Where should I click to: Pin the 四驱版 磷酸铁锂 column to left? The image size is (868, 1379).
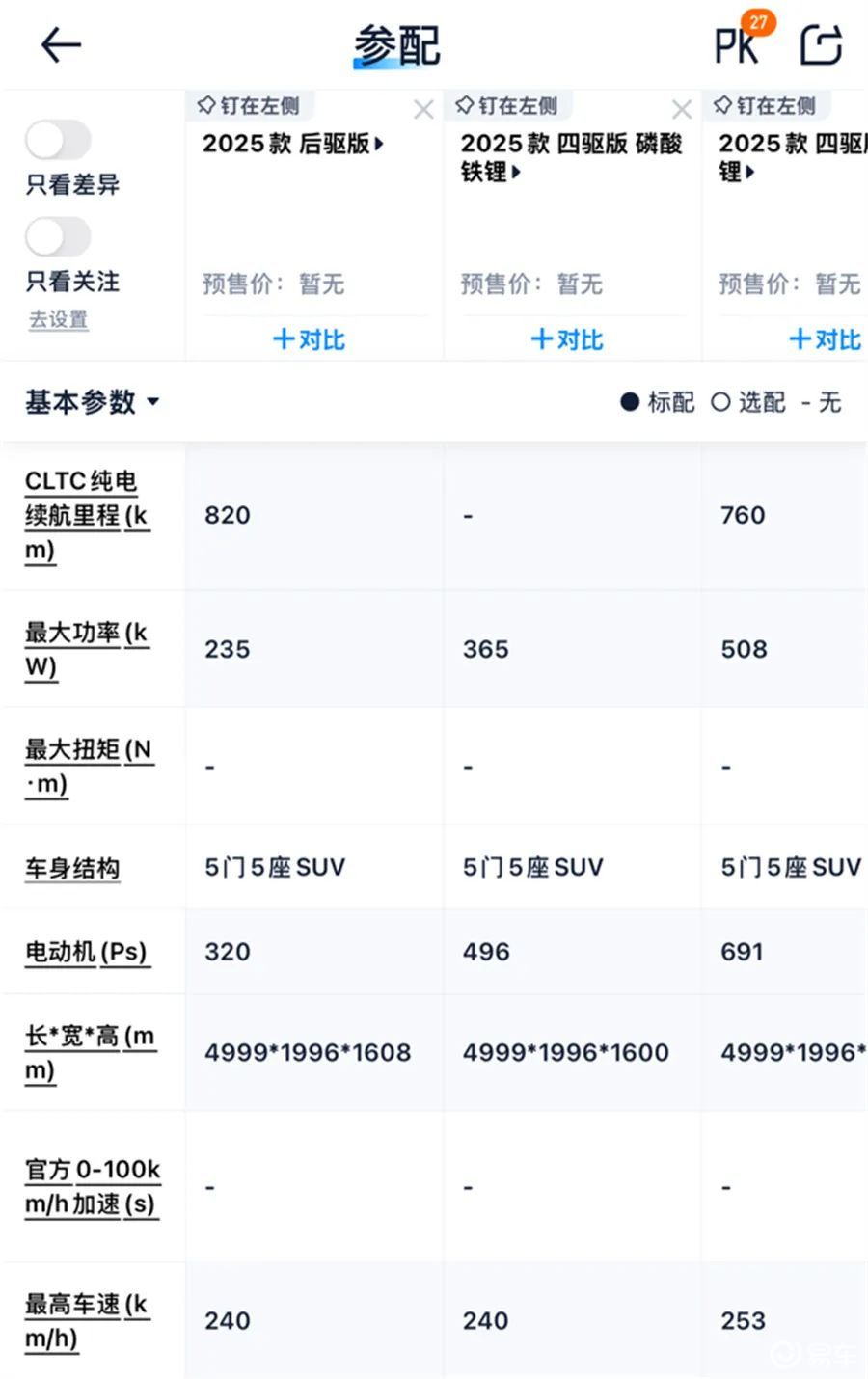506,106
